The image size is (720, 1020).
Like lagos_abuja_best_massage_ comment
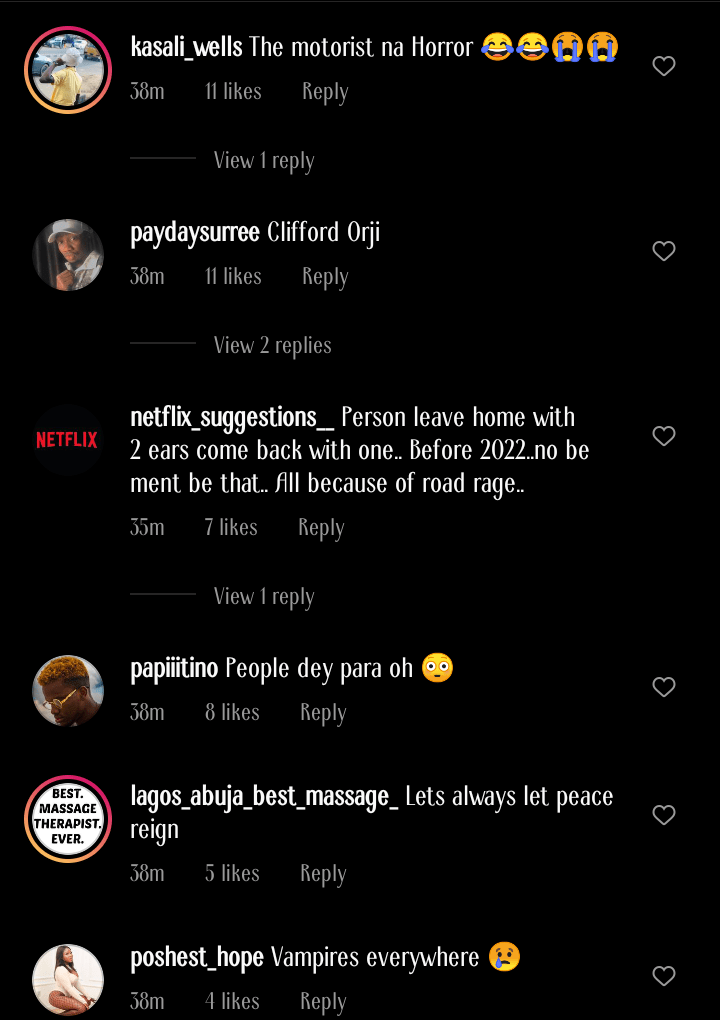(x=663, y=815)
